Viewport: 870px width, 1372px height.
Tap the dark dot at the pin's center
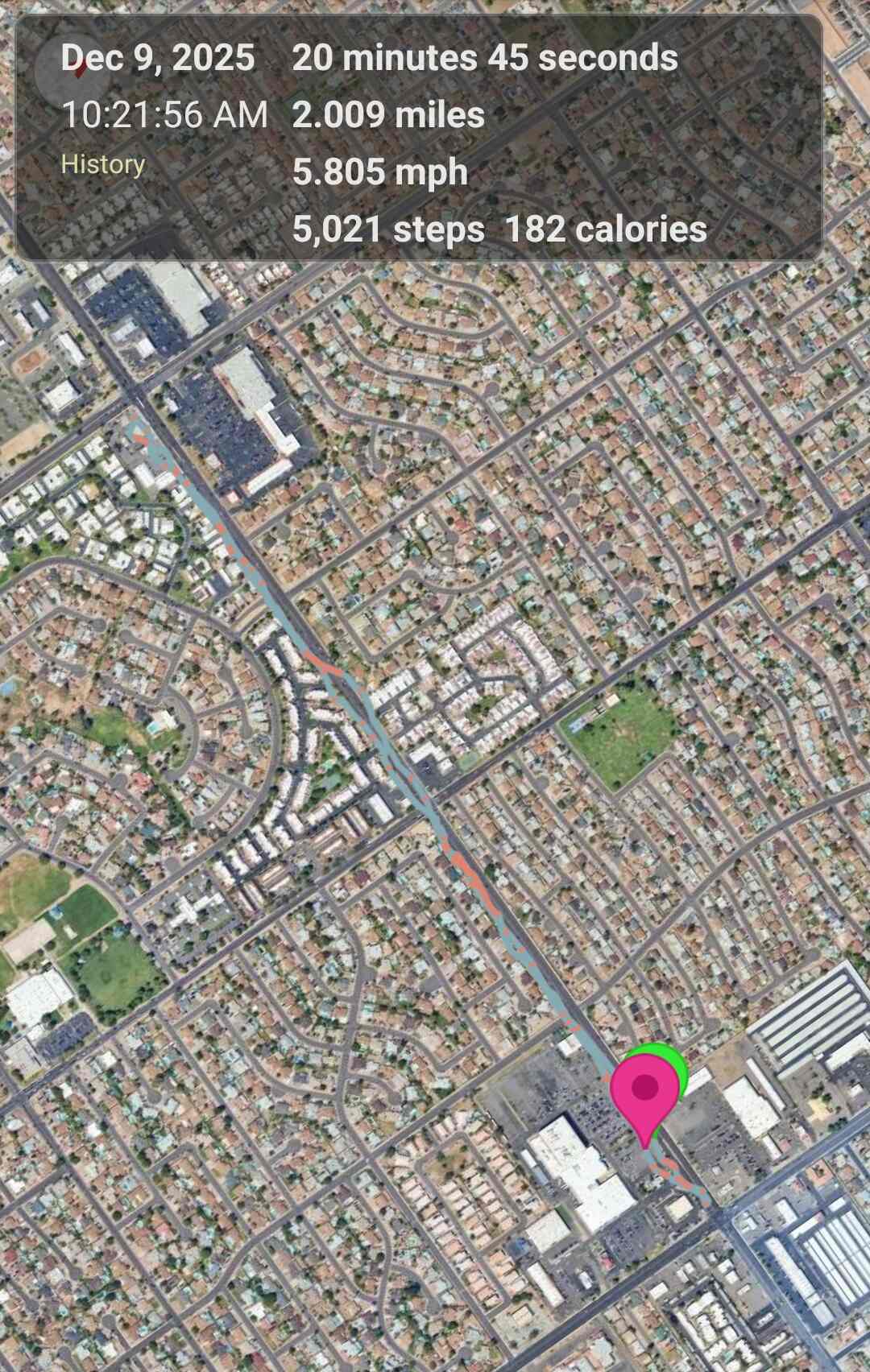646,1089
